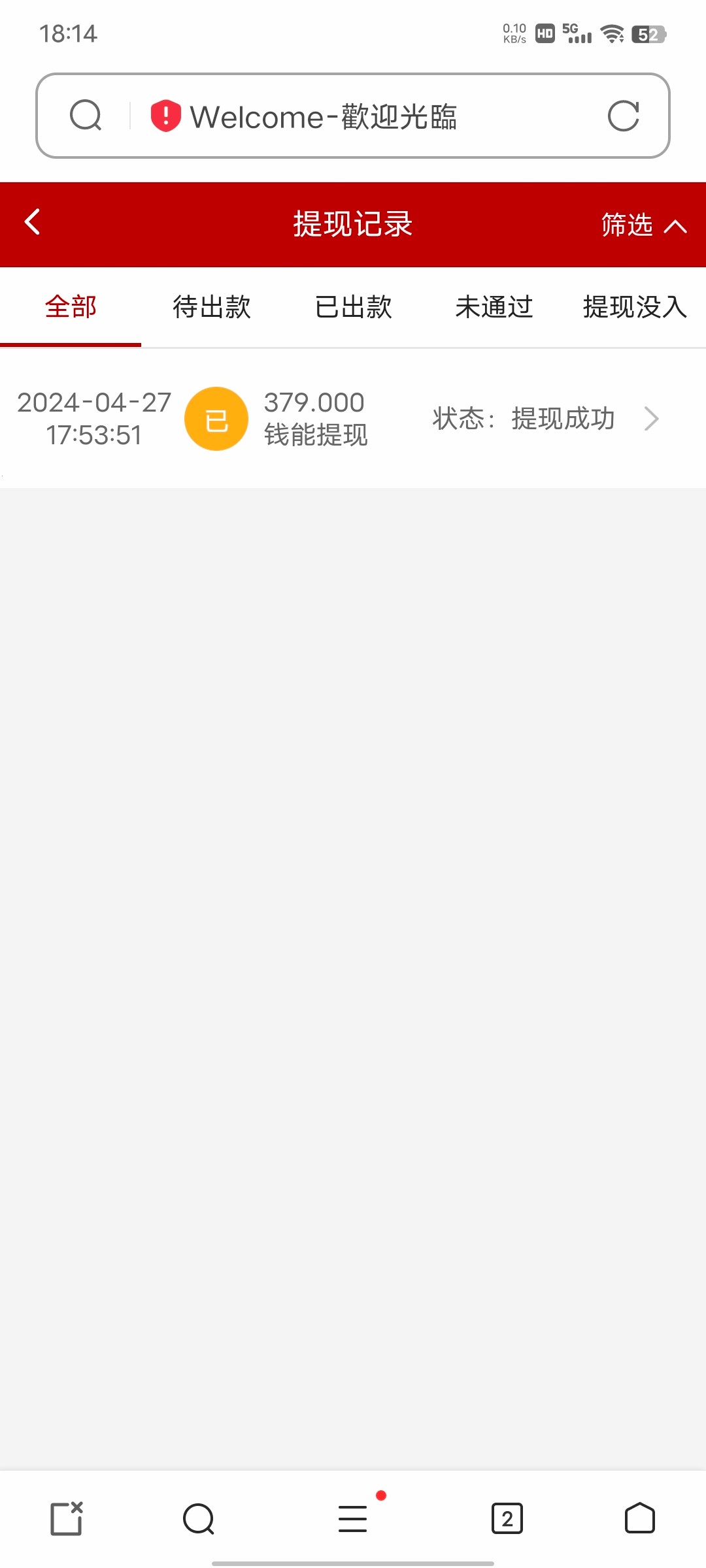Return home via the house icon
706x1568 pixels.
click(639, 1519)
